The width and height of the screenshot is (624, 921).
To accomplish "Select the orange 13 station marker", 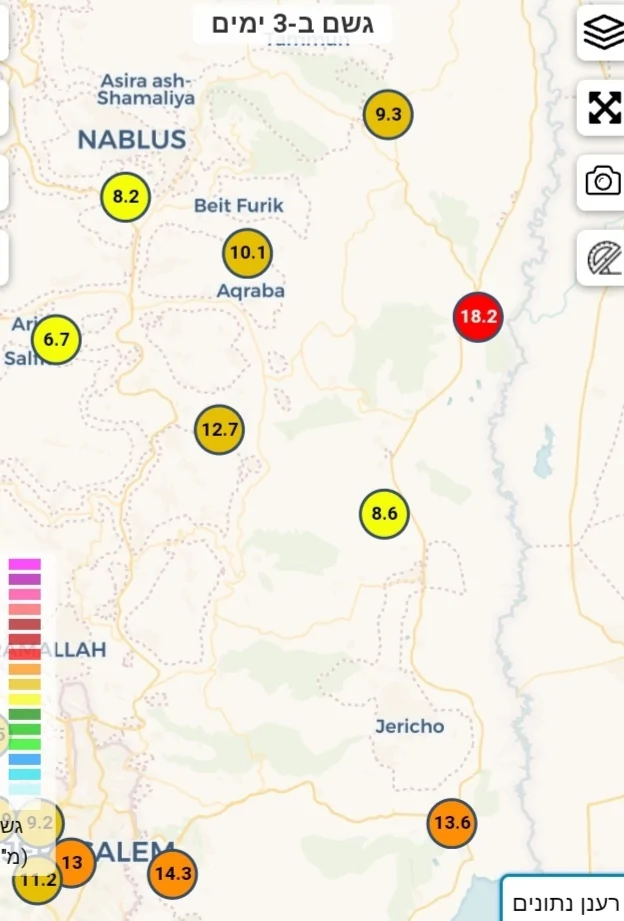I will (x=74, y=862).
